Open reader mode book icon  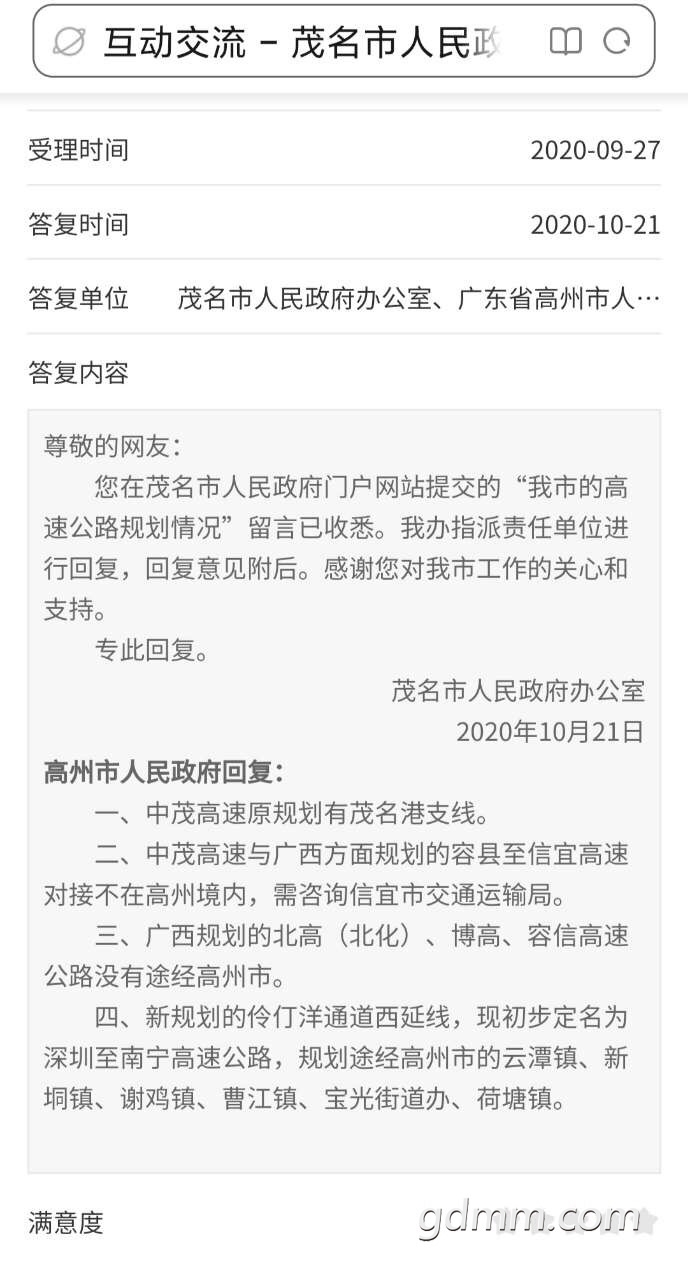pyautogui.click(x=565, y=42)
